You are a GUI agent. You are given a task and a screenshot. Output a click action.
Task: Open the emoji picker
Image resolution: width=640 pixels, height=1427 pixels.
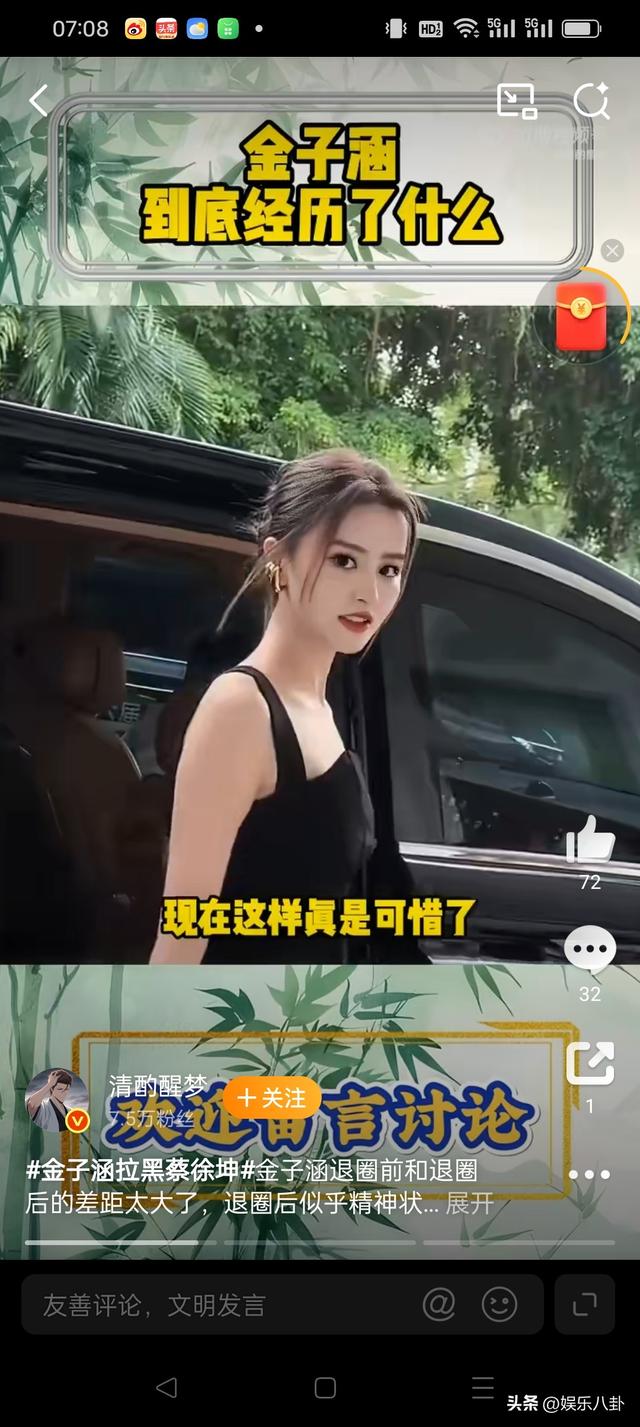coord(499,1304)
